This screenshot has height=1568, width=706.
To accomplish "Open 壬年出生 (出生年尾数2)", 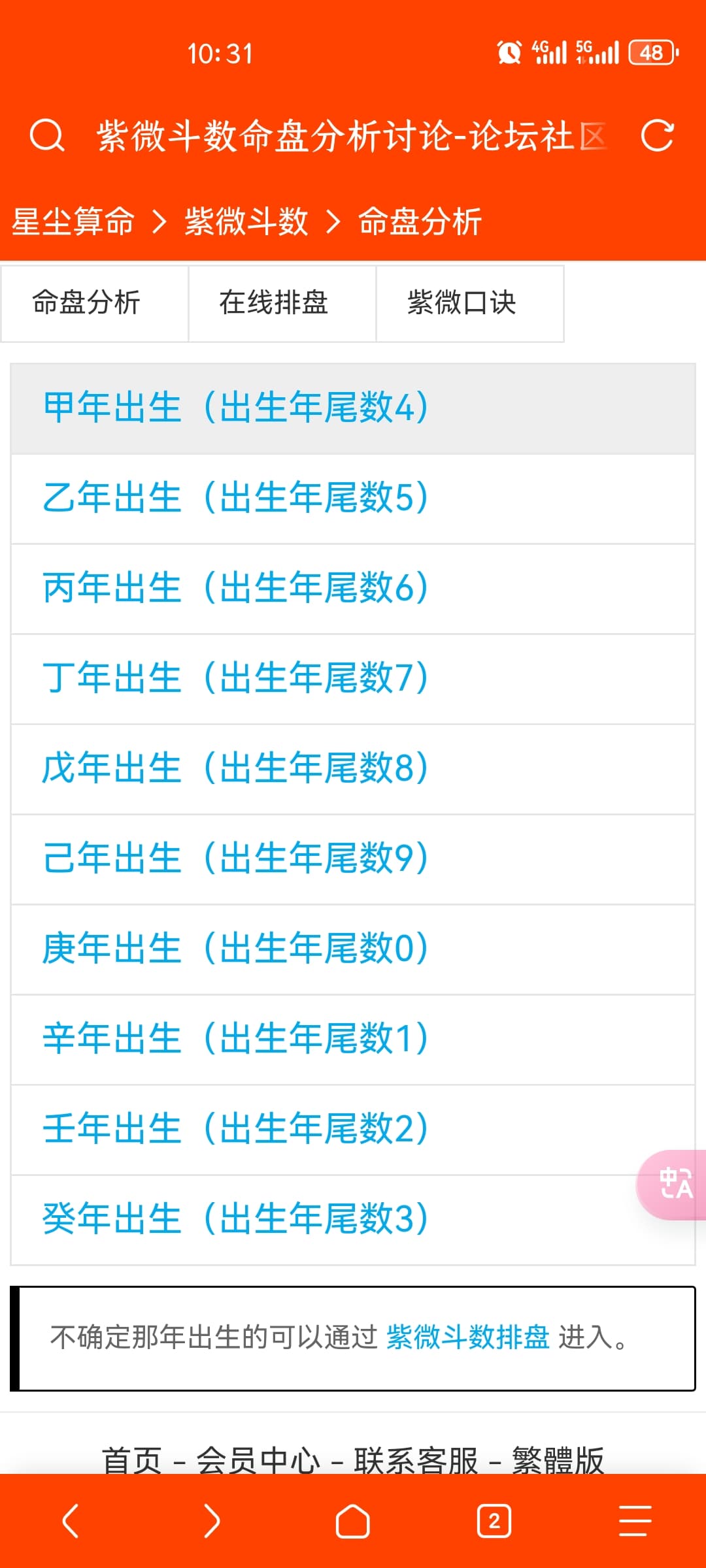I will coord(352,1130).
